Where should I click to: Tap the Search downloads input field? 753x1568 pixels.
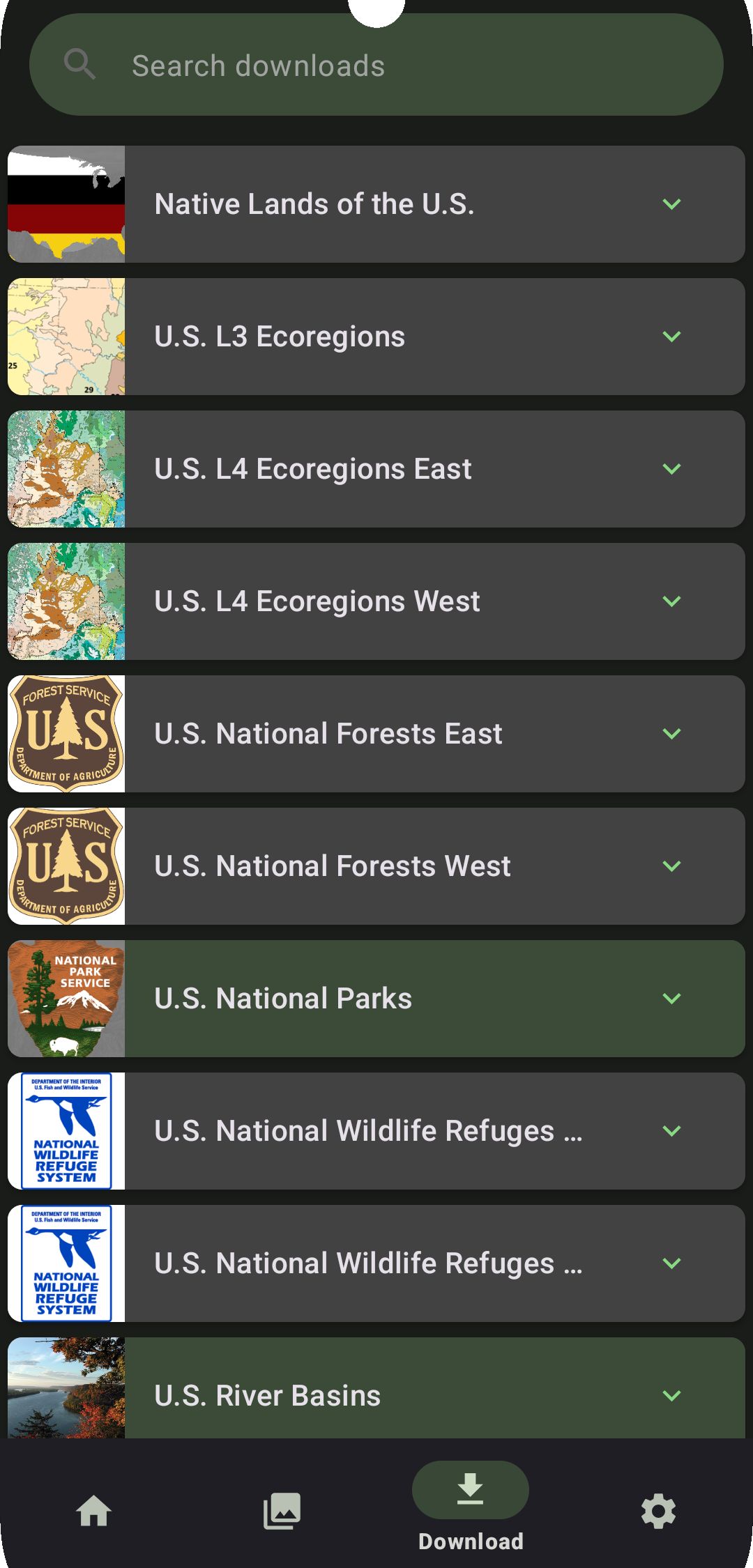[x=376, y=64]
